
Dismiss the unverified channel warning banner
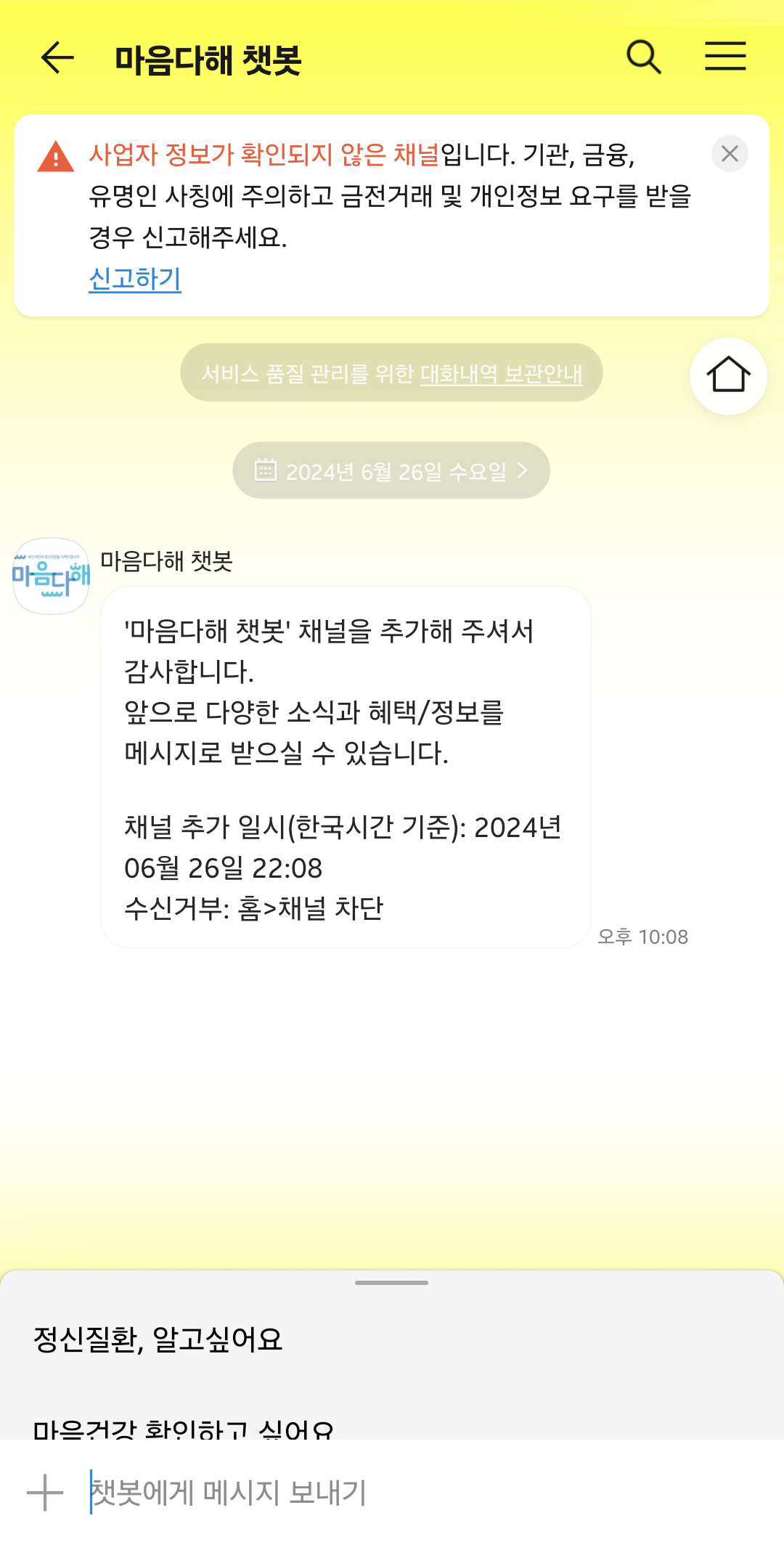pyautogui.click(x=730, y=154)
